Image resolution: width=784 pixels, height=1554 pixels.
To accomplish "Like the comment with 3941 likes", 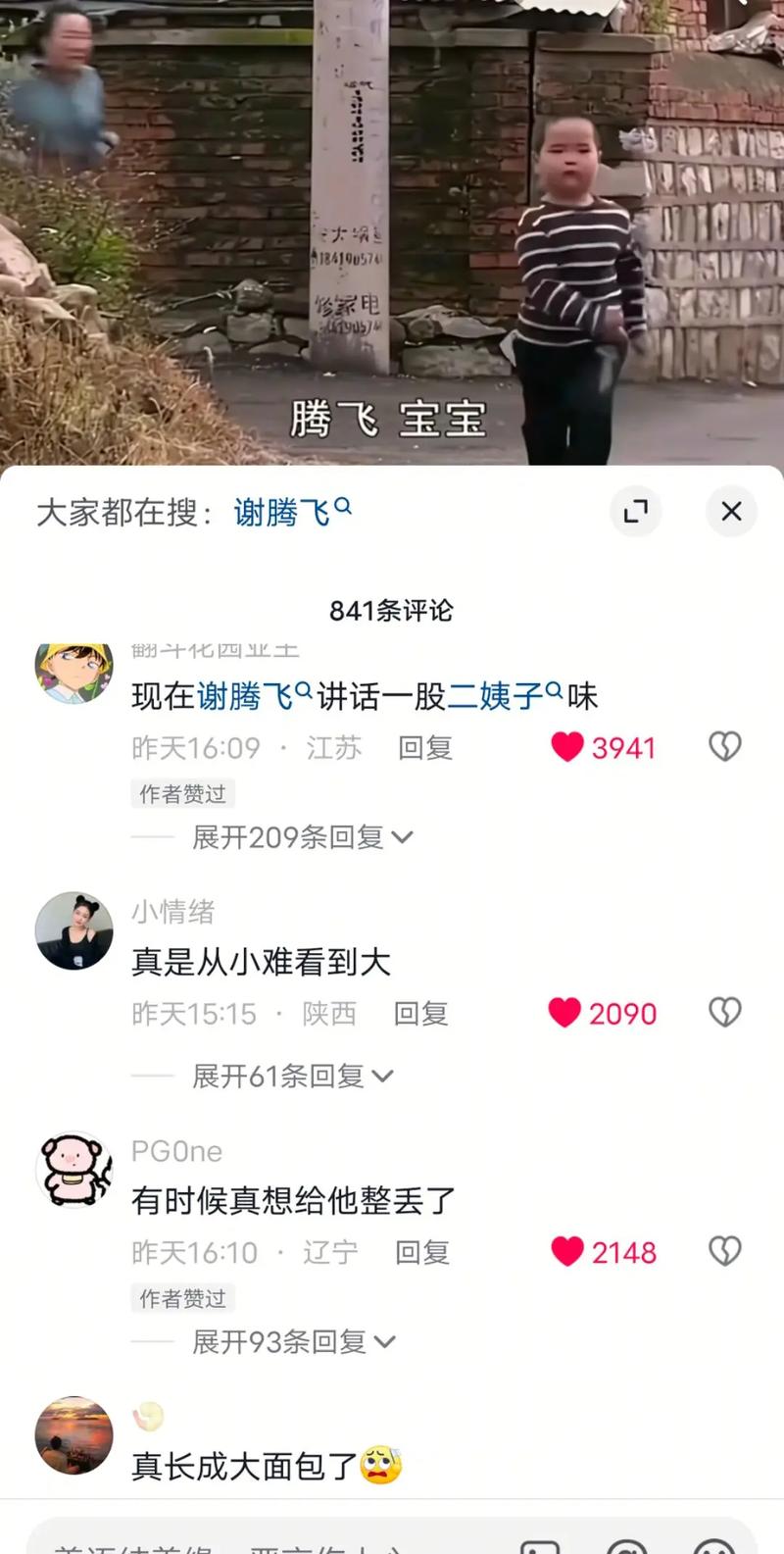I will pos(567,747).
